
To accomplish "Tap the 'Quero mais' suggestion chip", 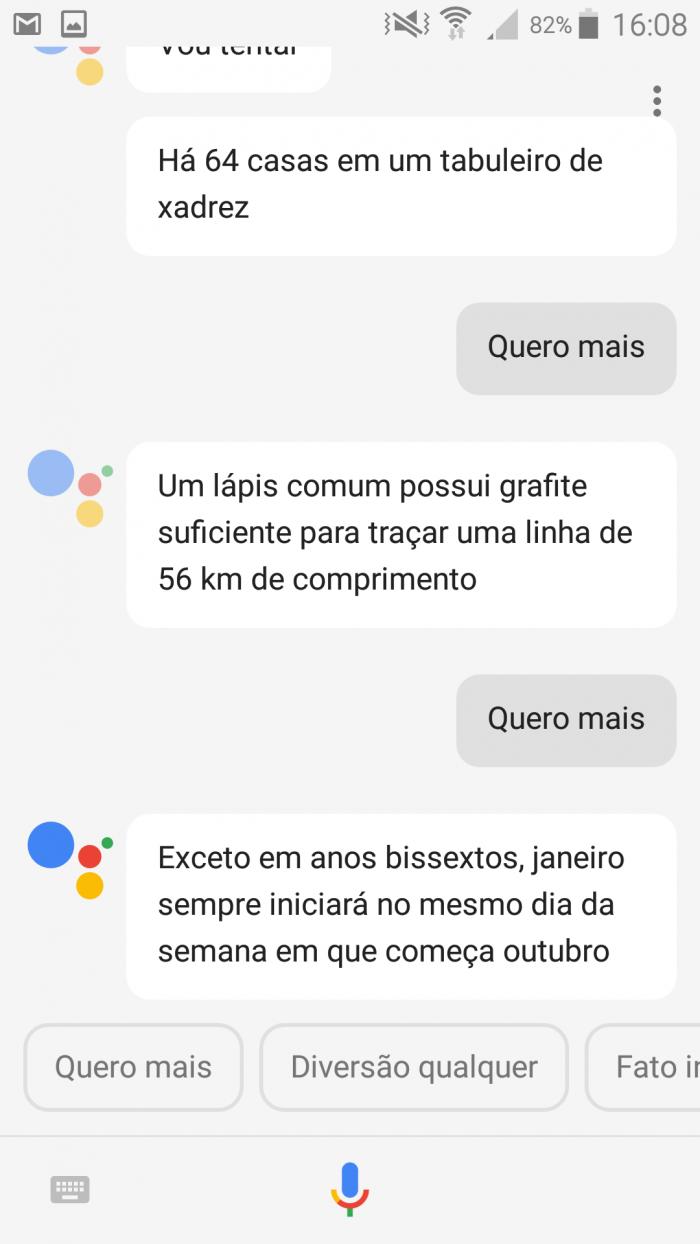I will point(133,1067).
